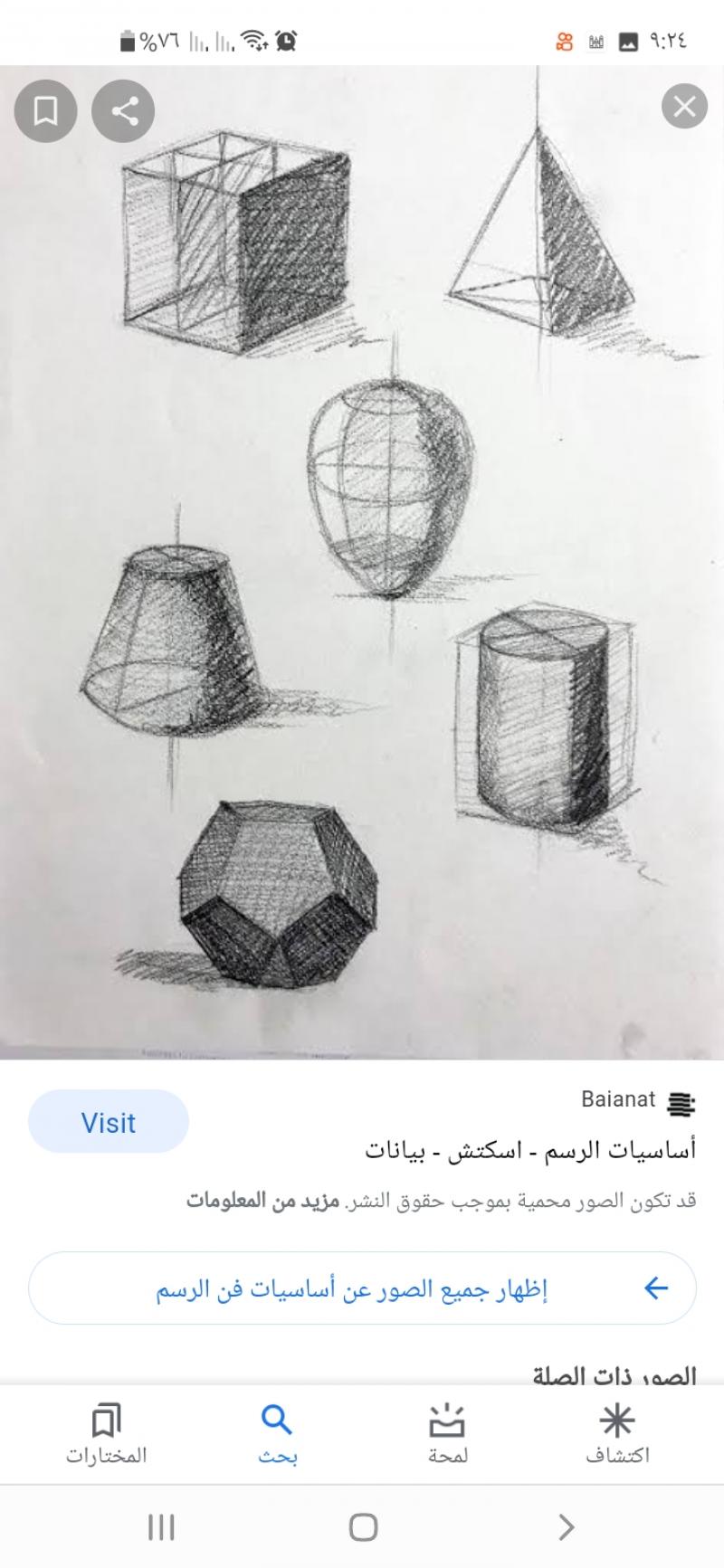
Task: Tap إظهار جميع الصور عن أساسيات فن الرسم
Action: [362, 1288]
